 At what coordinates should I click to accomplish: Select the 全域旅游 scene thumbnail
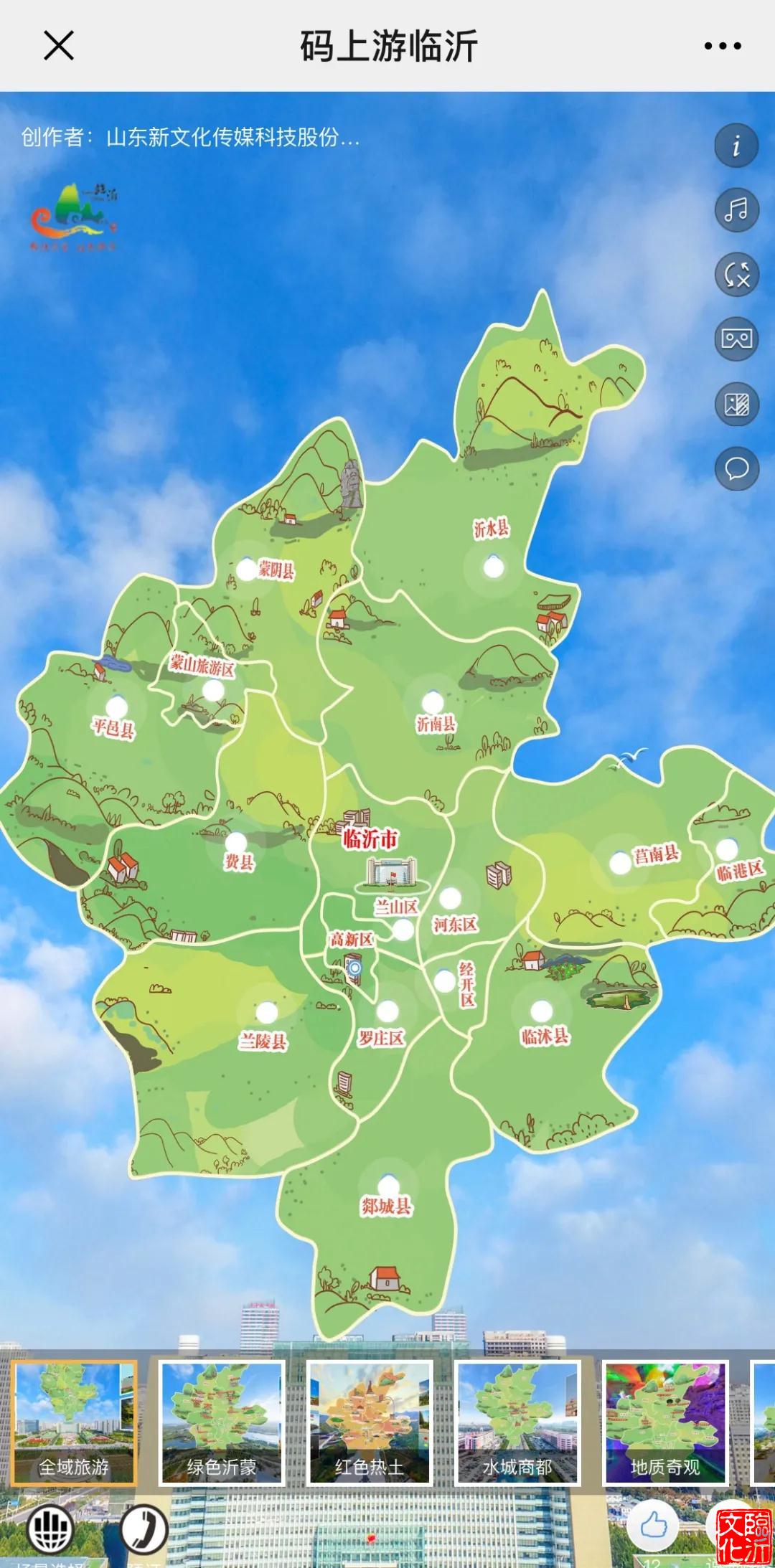click(74, 1422)
